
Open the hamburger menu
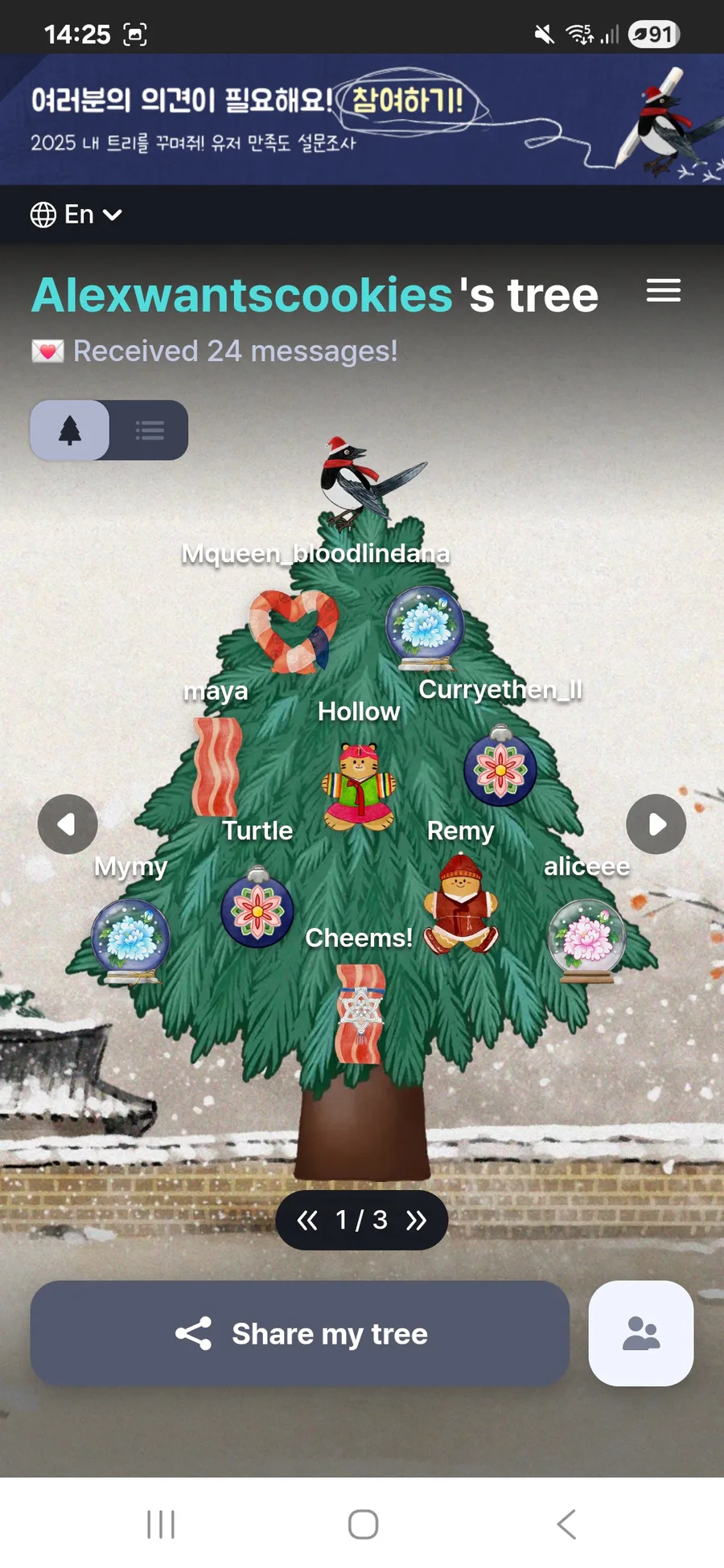click(664, 290)
